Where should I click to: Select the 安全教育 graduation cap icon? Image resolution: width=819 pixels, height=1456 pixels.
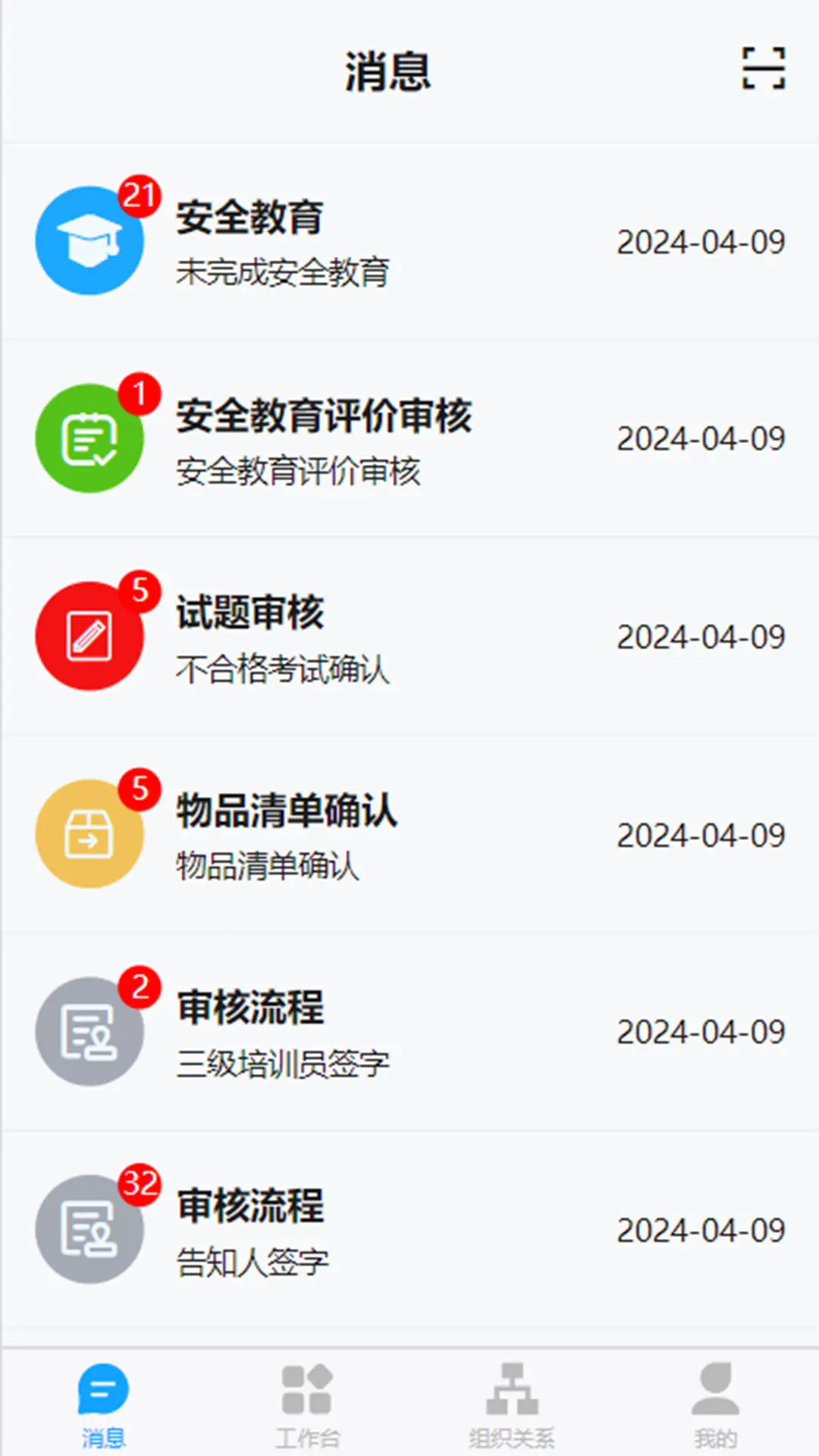pos(89,240)
